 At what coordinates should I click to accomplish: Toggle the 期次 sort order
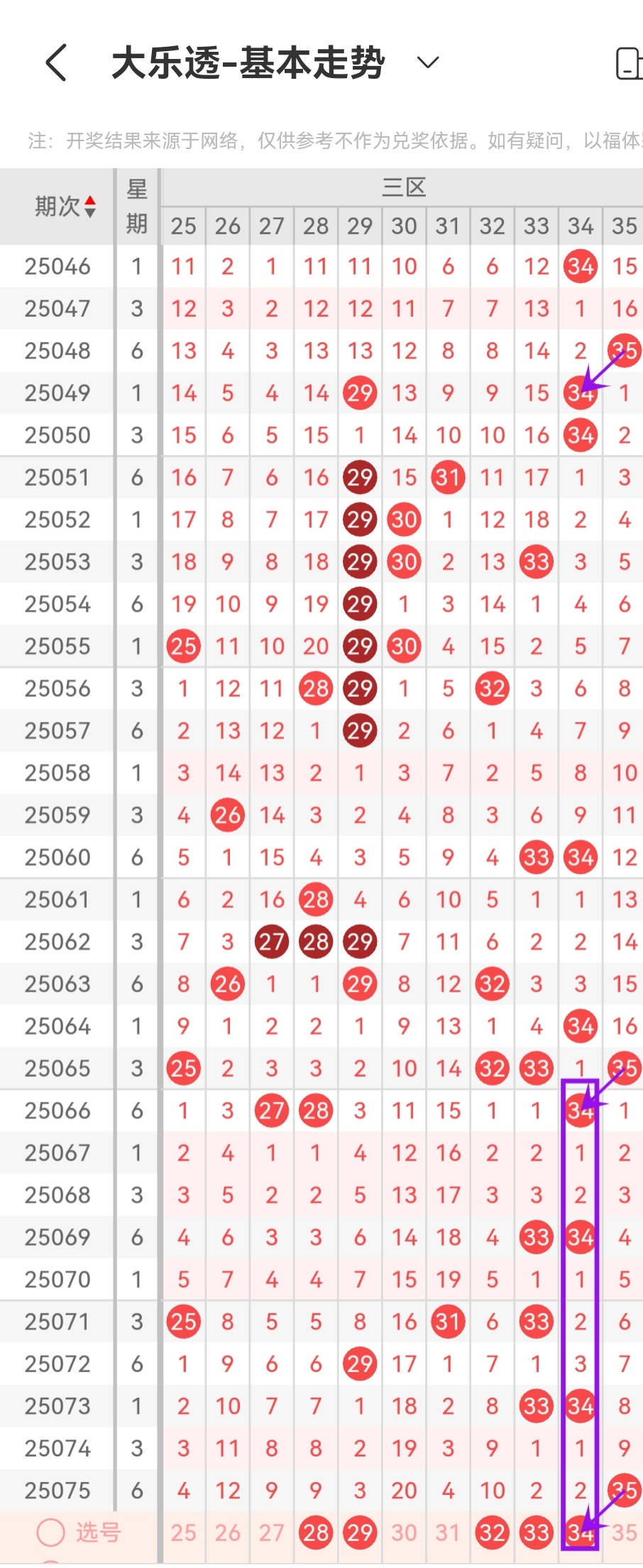(x=65, y=207)
